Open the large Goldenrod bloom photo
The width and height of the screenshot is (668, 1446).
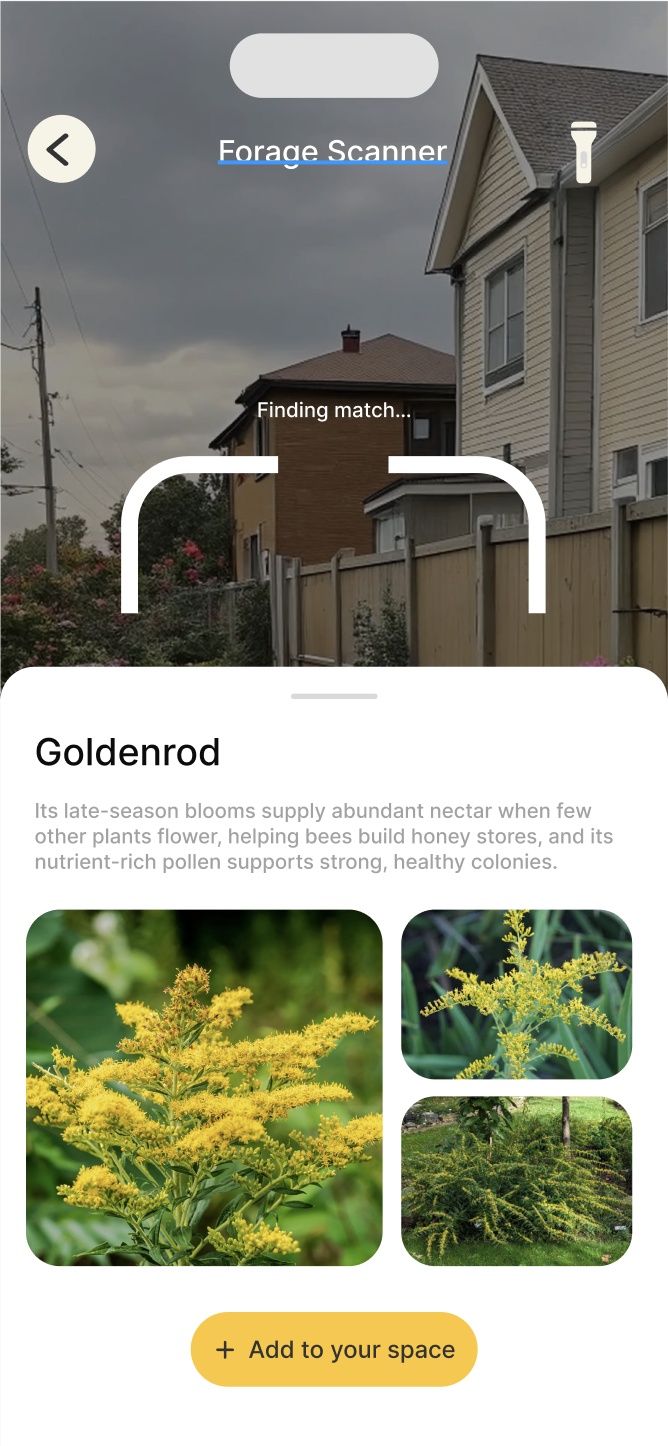[204, 1087]
